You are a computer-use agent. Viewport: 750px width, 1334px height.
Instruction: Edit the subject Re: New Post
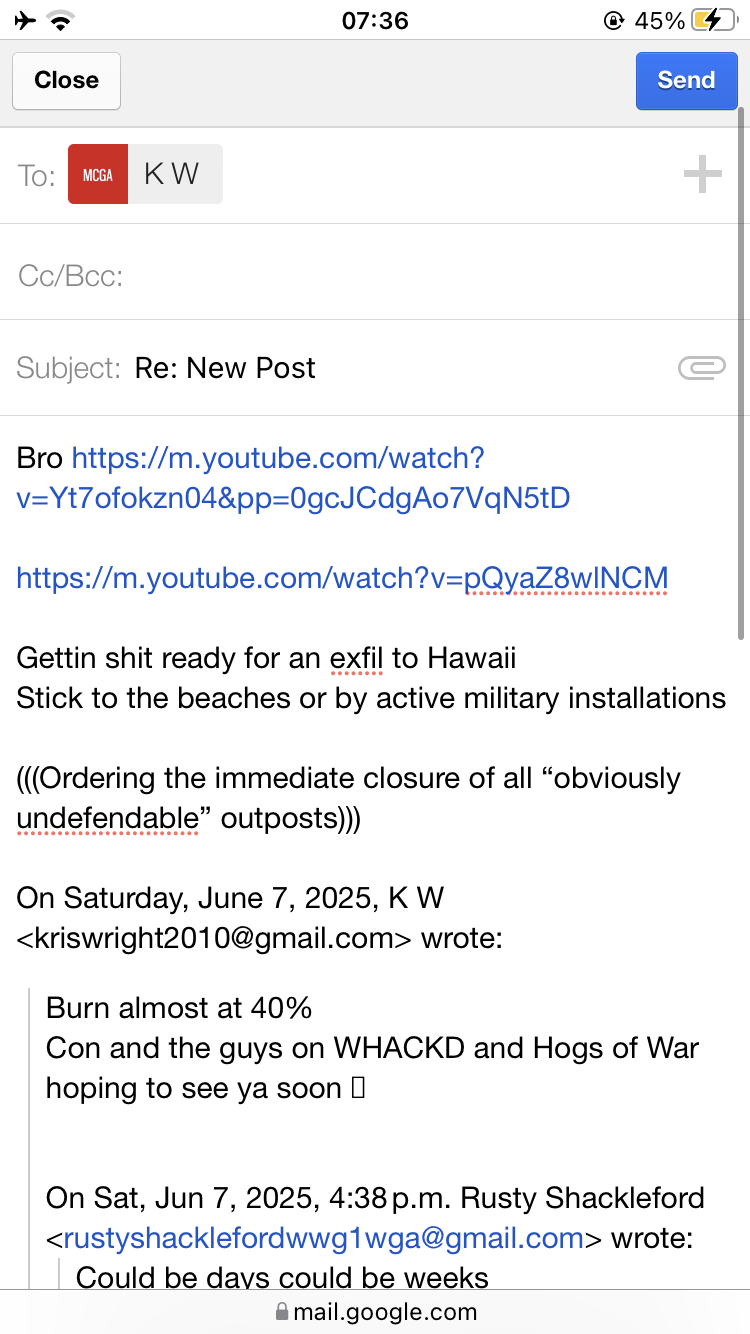point(225,368)
